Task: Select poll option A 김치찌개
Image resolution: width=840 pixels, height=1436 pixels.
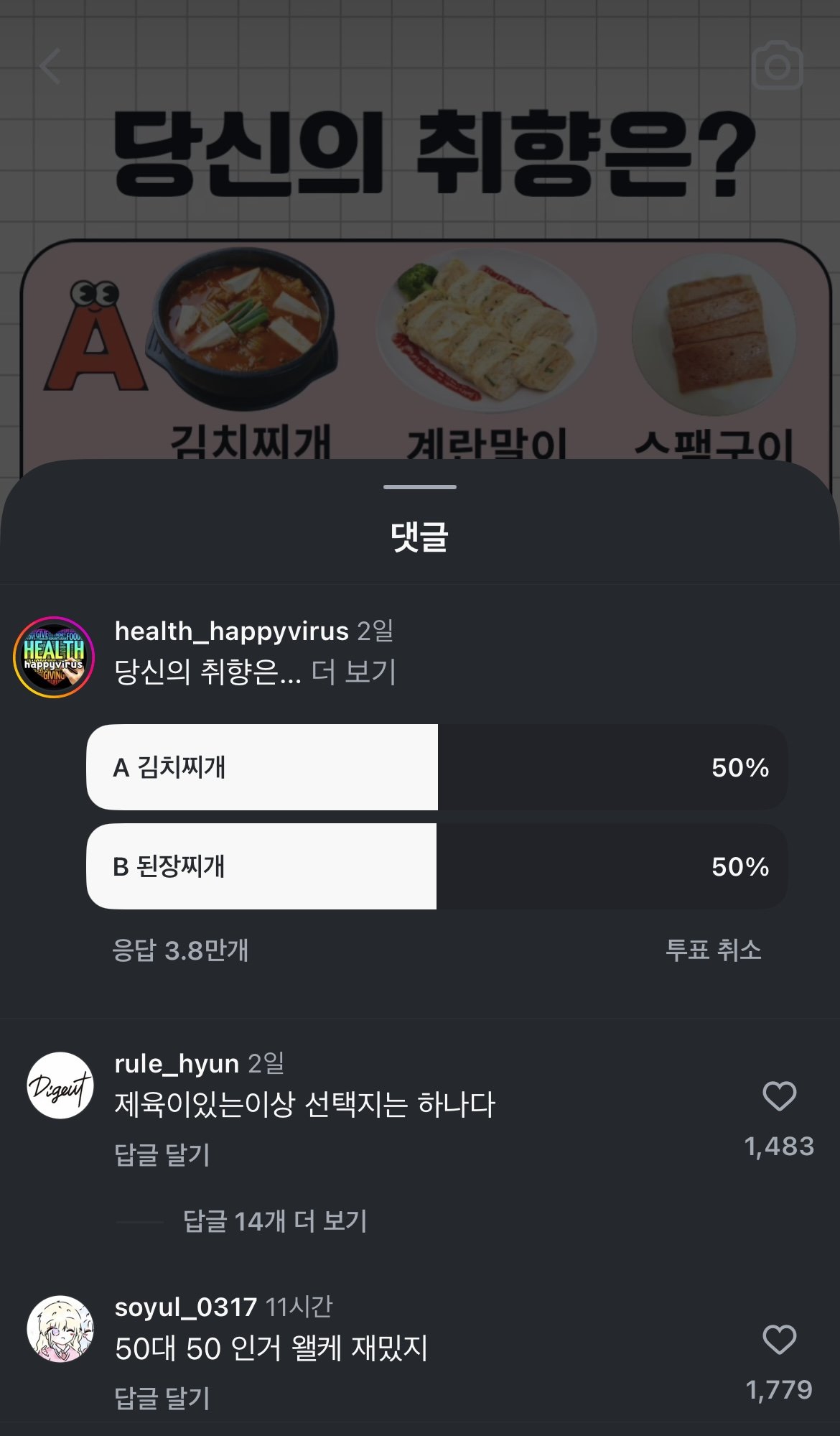Action: (x=437, y=767)
